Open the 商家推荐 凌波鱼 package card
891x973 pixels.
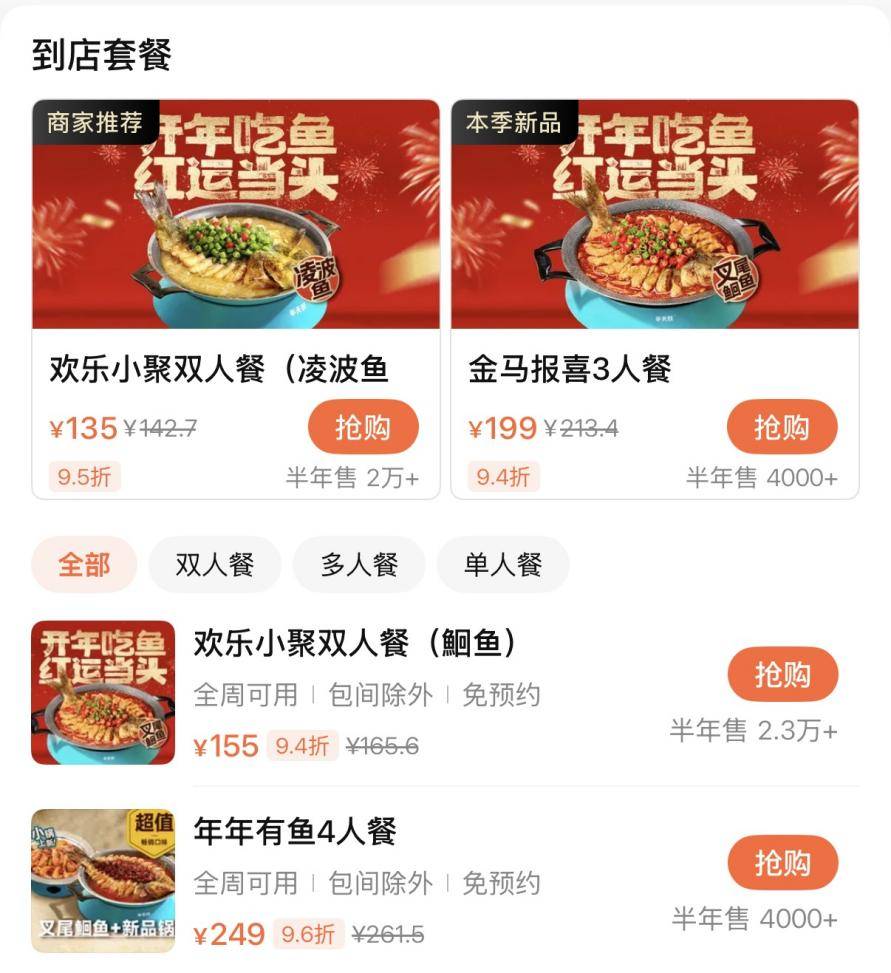tap(236, 260)
